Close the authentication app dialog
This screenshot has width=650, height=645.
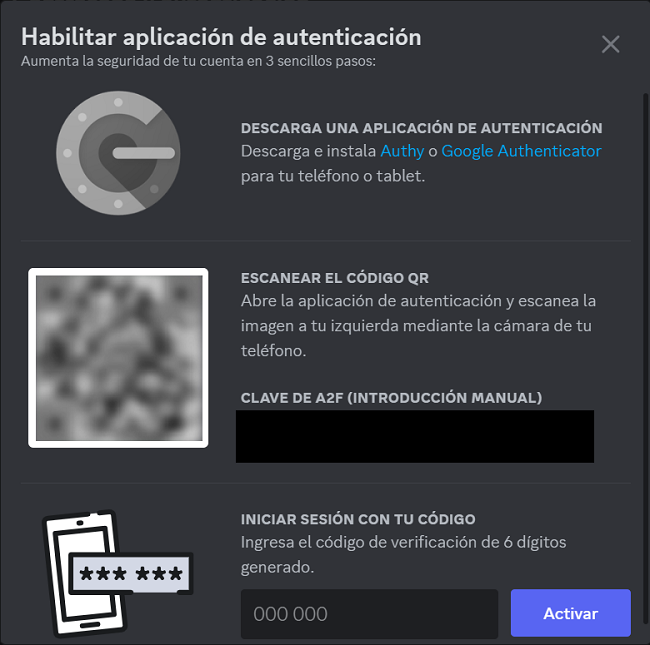click(610, 44)
